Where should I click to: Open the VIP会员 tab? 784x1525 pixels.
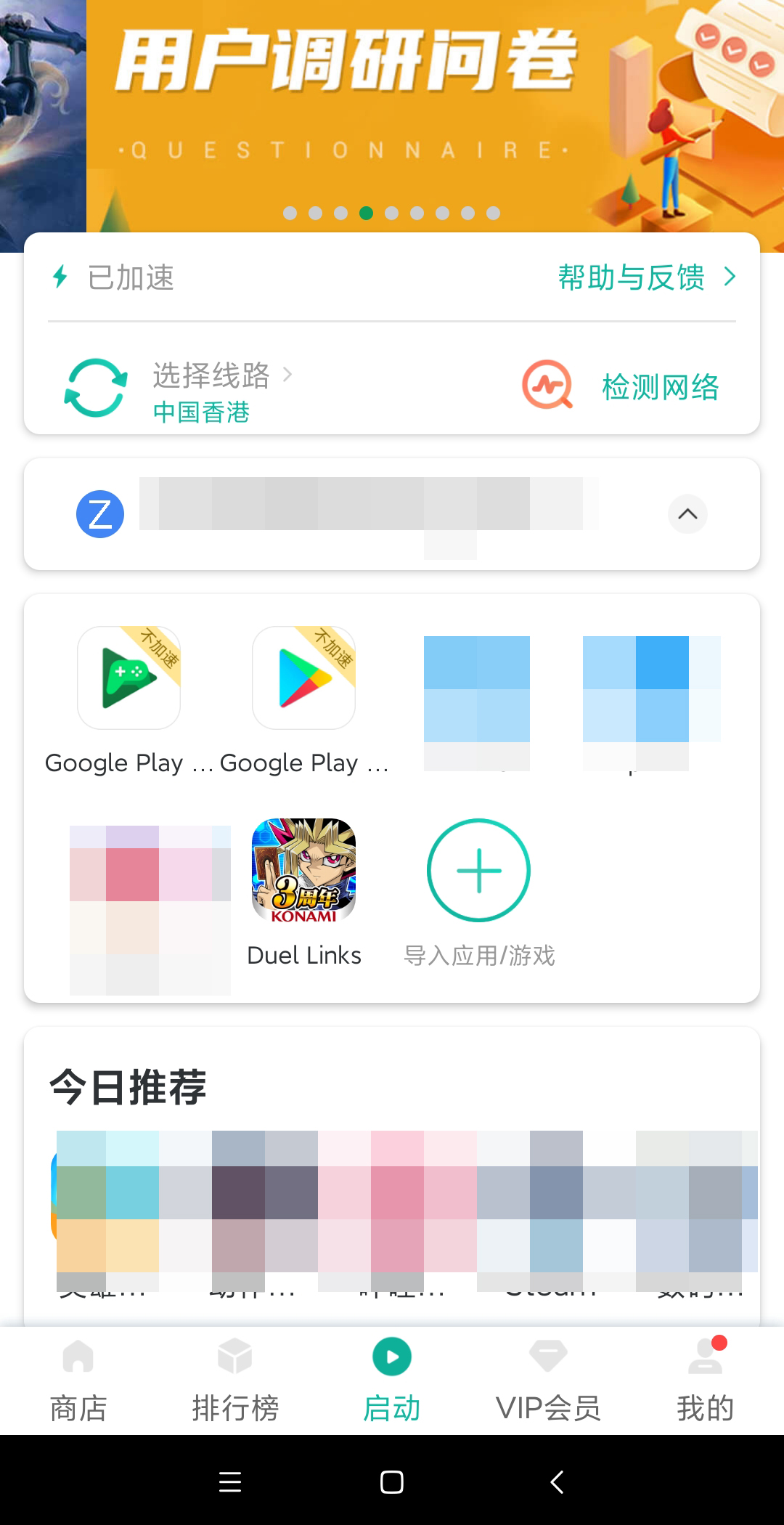548,1380
